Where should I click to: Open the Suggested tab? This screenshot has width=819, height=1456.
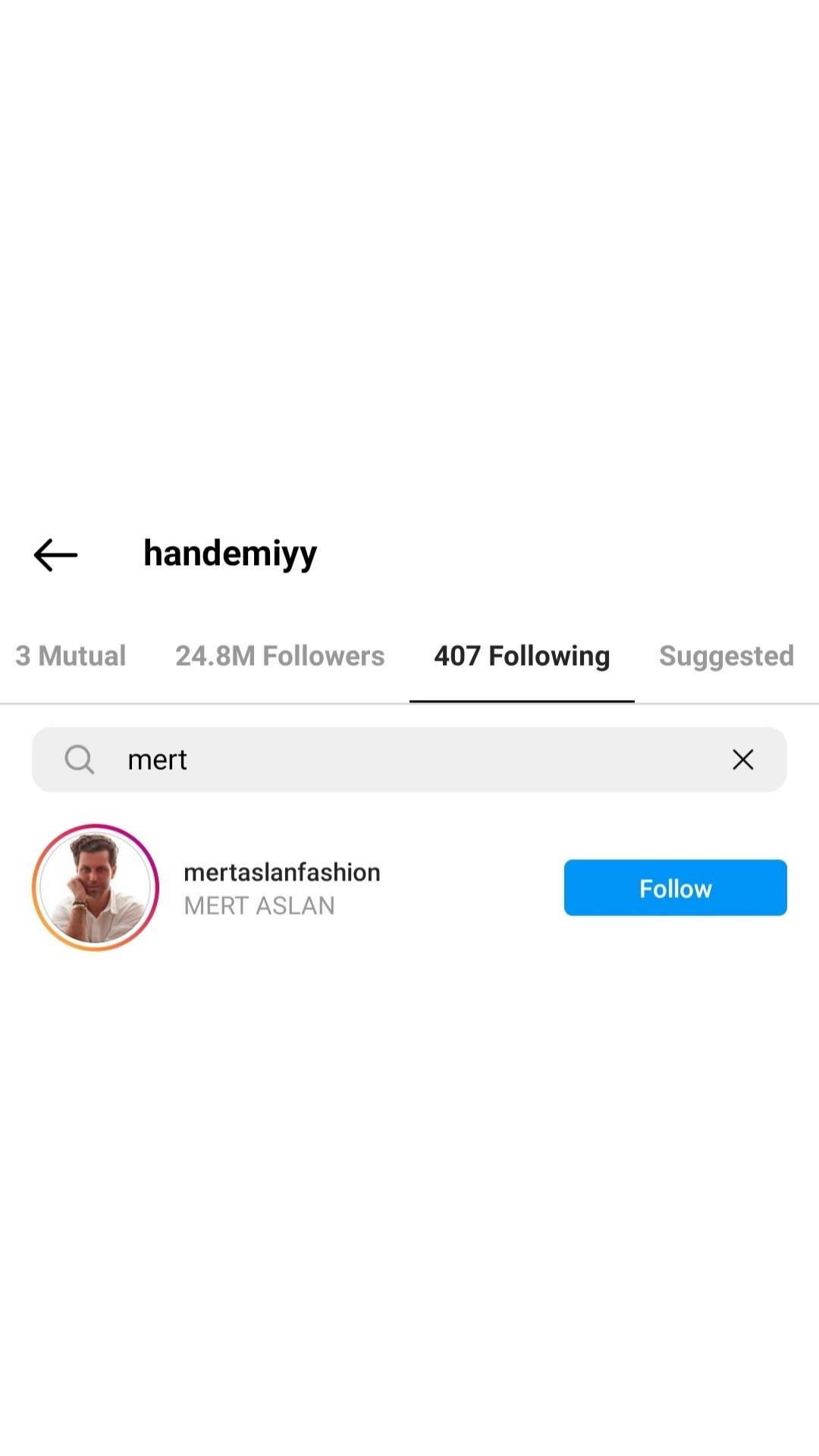pos(726,656)
